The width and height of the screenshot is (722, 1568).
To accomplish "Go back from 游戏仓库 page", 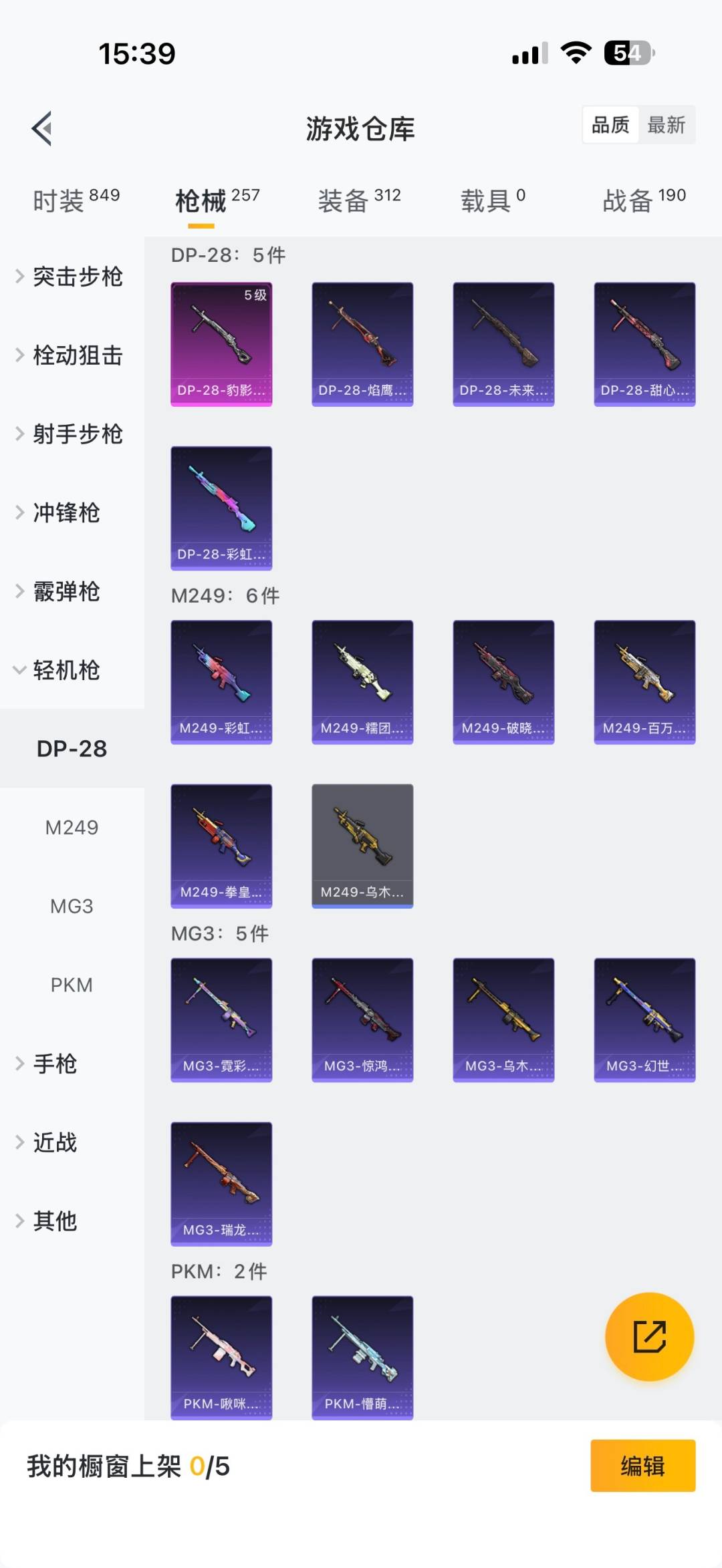I will [42, 128].
